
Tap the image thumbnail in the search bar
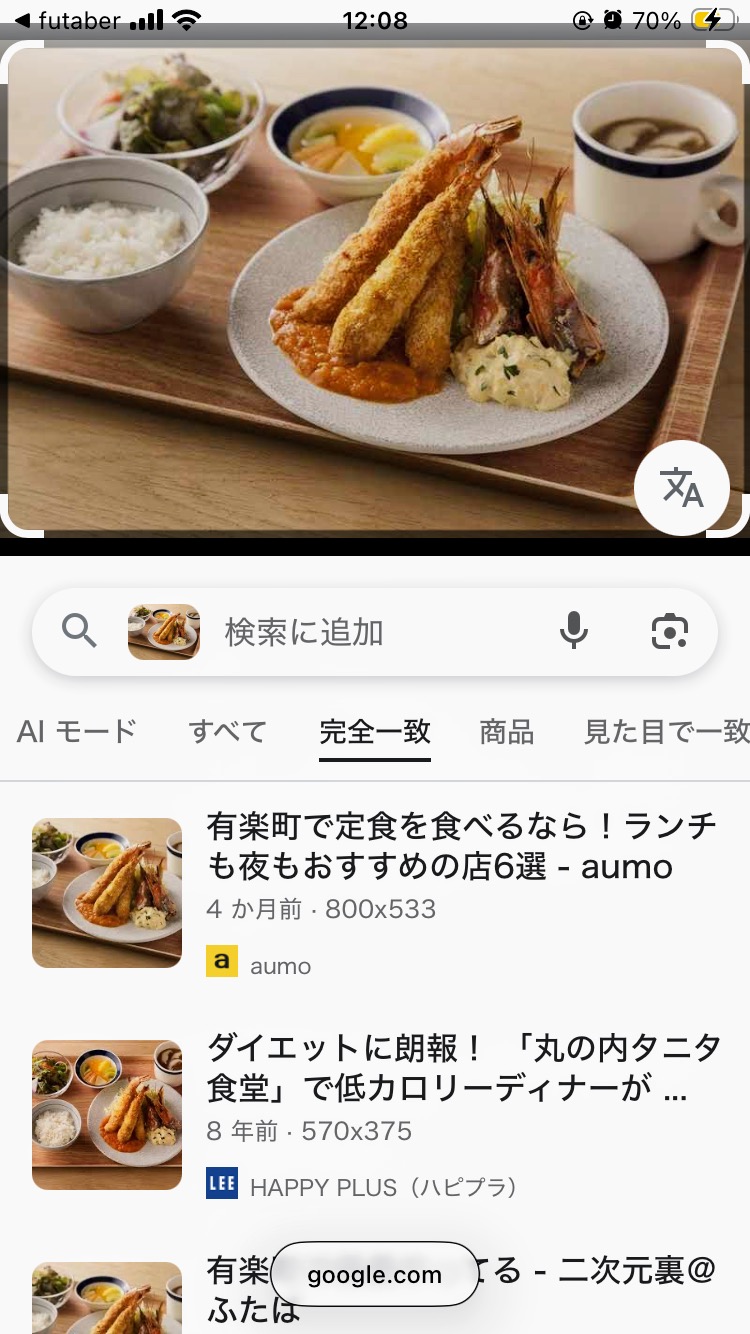164,631
